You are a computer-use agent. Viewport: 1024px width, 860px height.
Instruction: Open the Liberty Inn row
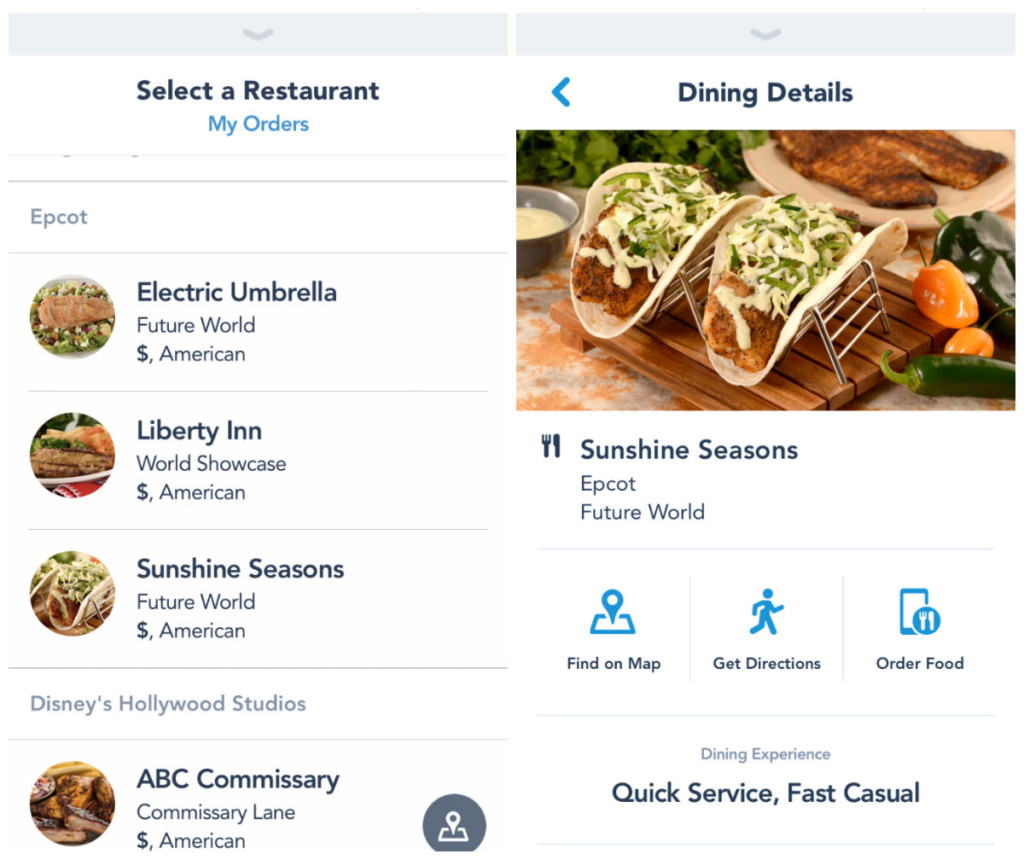tap(212, 460)
